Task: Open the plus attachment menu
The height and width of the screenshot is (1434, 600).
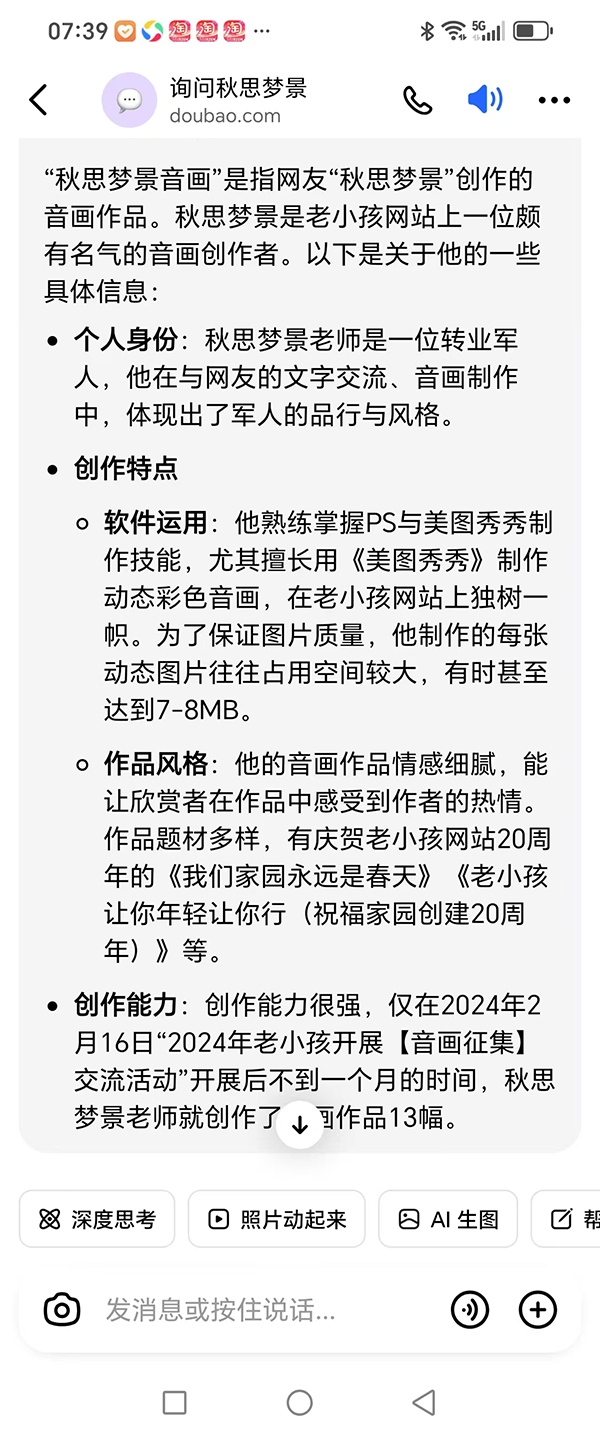Action: (x=538, y=1309)
